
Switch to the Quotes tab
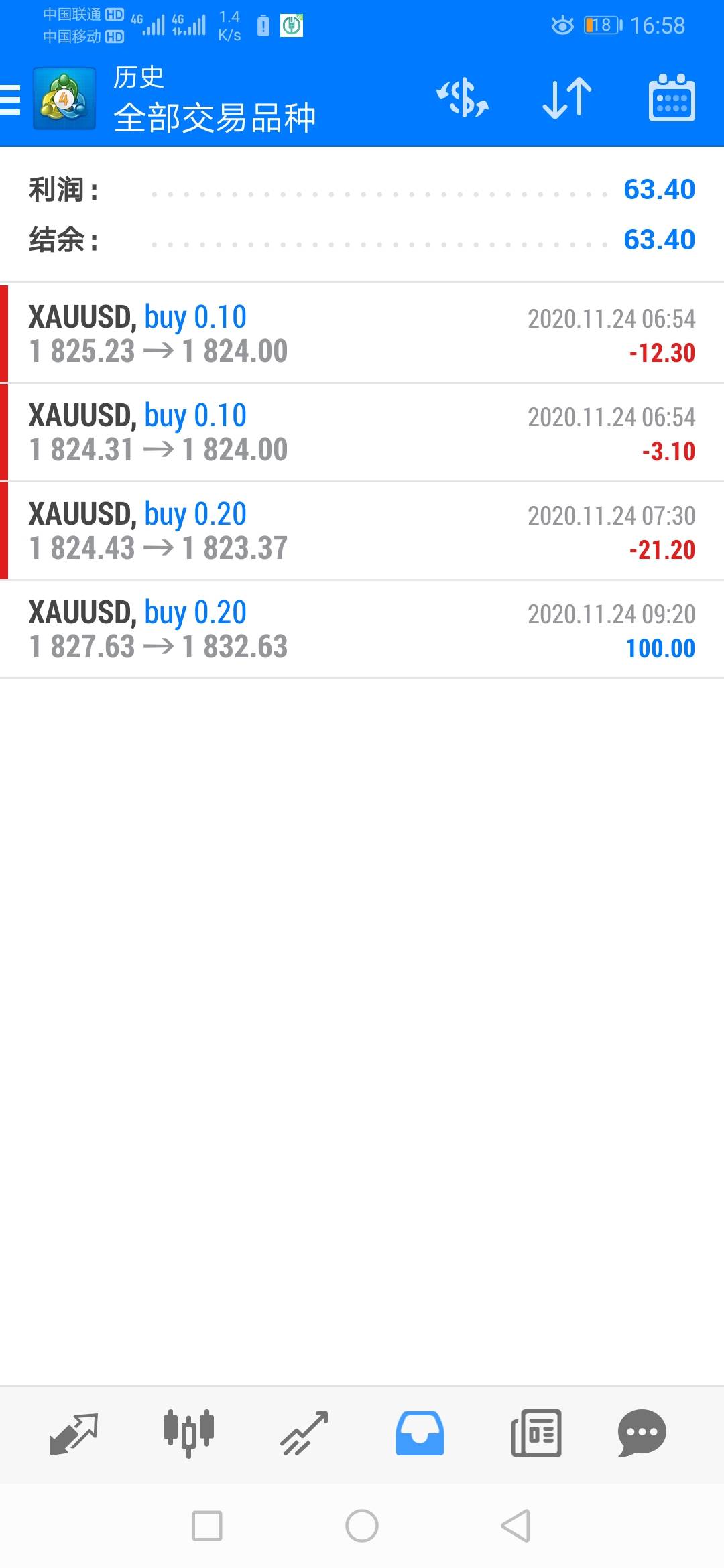(74, 1433)
